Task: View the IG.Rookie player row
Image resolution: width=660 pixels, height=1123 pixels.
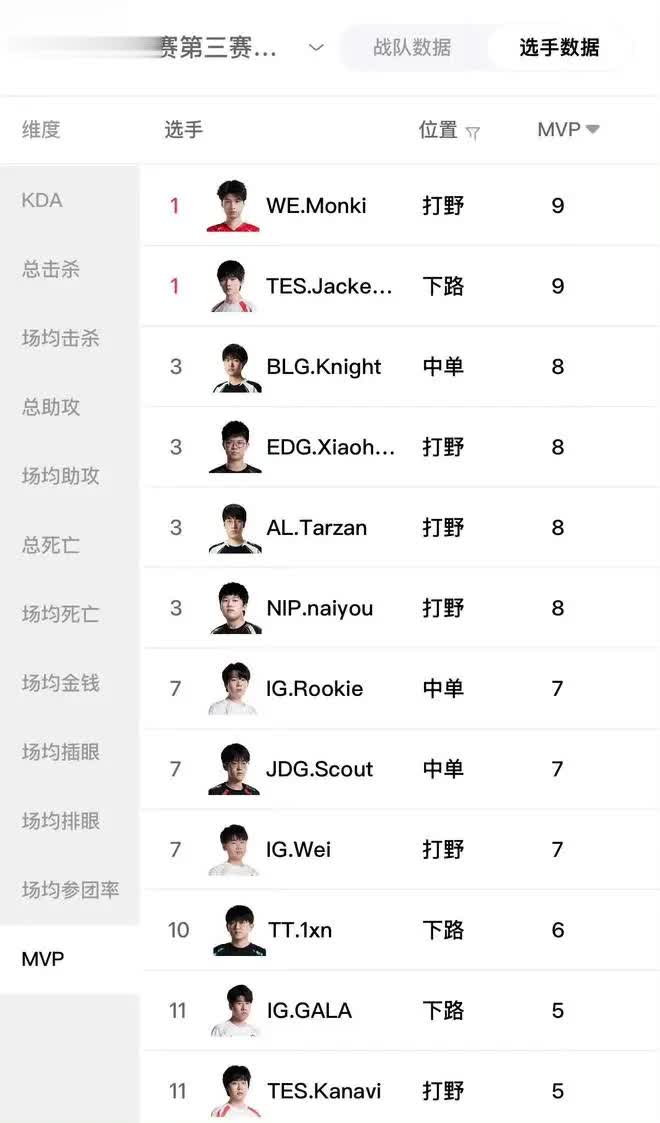Action: pos(314,689)
